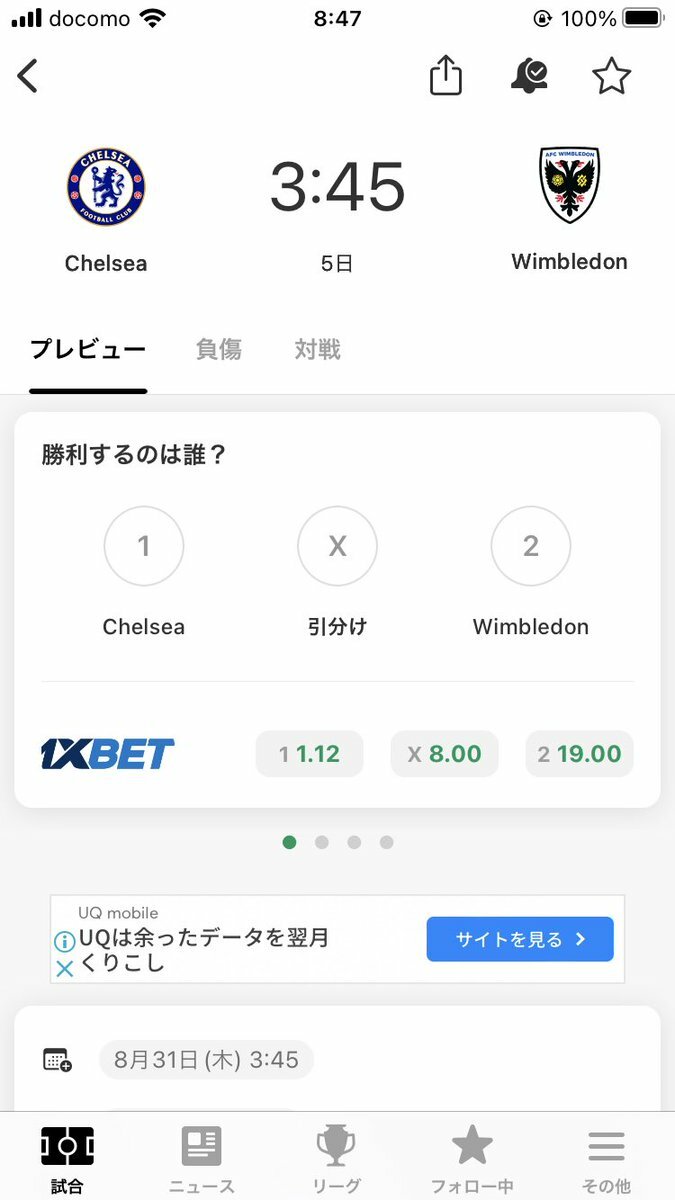Viewport: 675px width, 1200px height.
Task: Select the プレビュー tab
Action: 88,349
